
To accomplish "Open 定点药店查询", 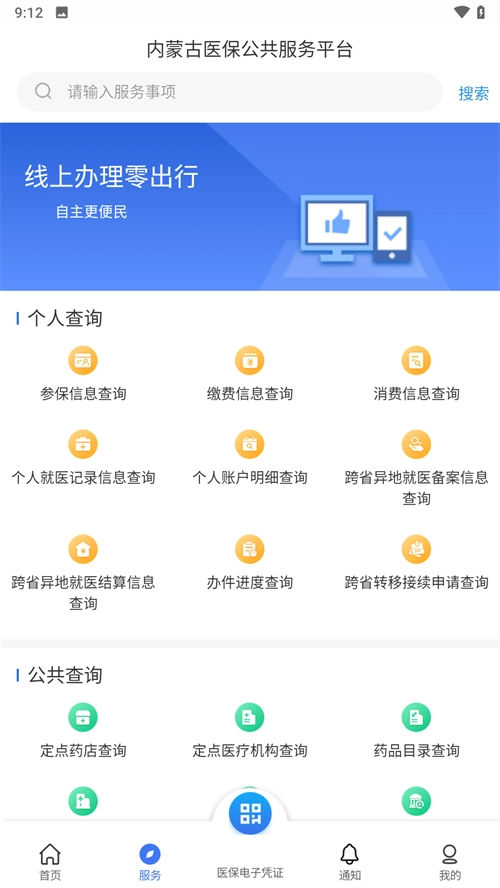I will click(x=83, y=731).
